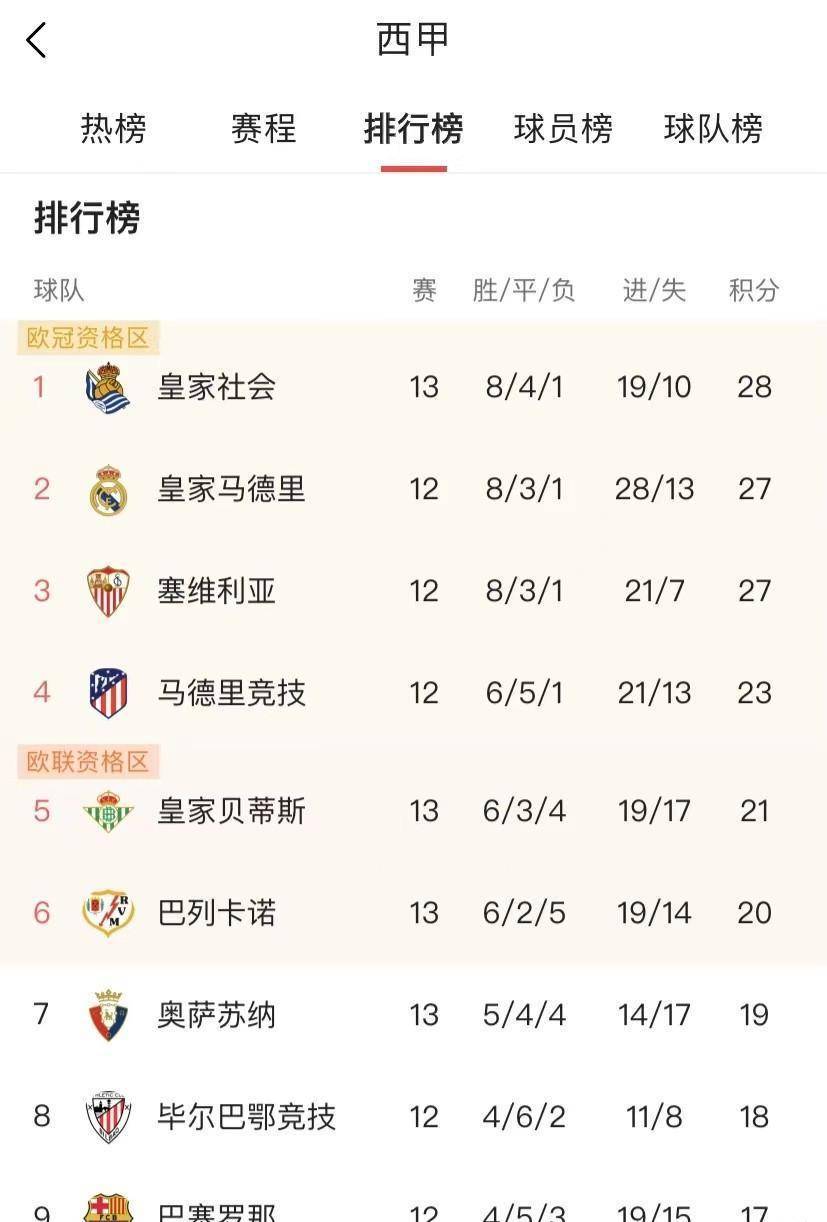Screen dimensions: 827x1222
Task: Open the 皇家社会 team row
Action: pos(216,387)
